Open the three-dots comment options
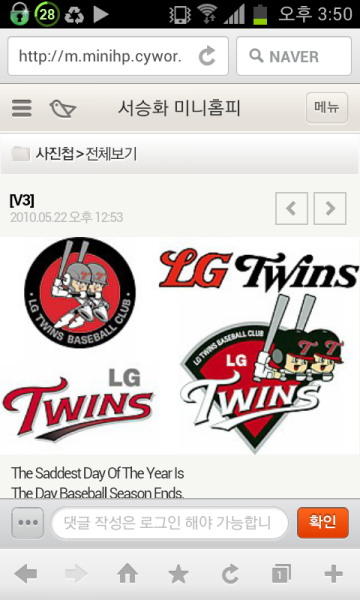Viewport: 360px width, 600px height. point(28,523)
